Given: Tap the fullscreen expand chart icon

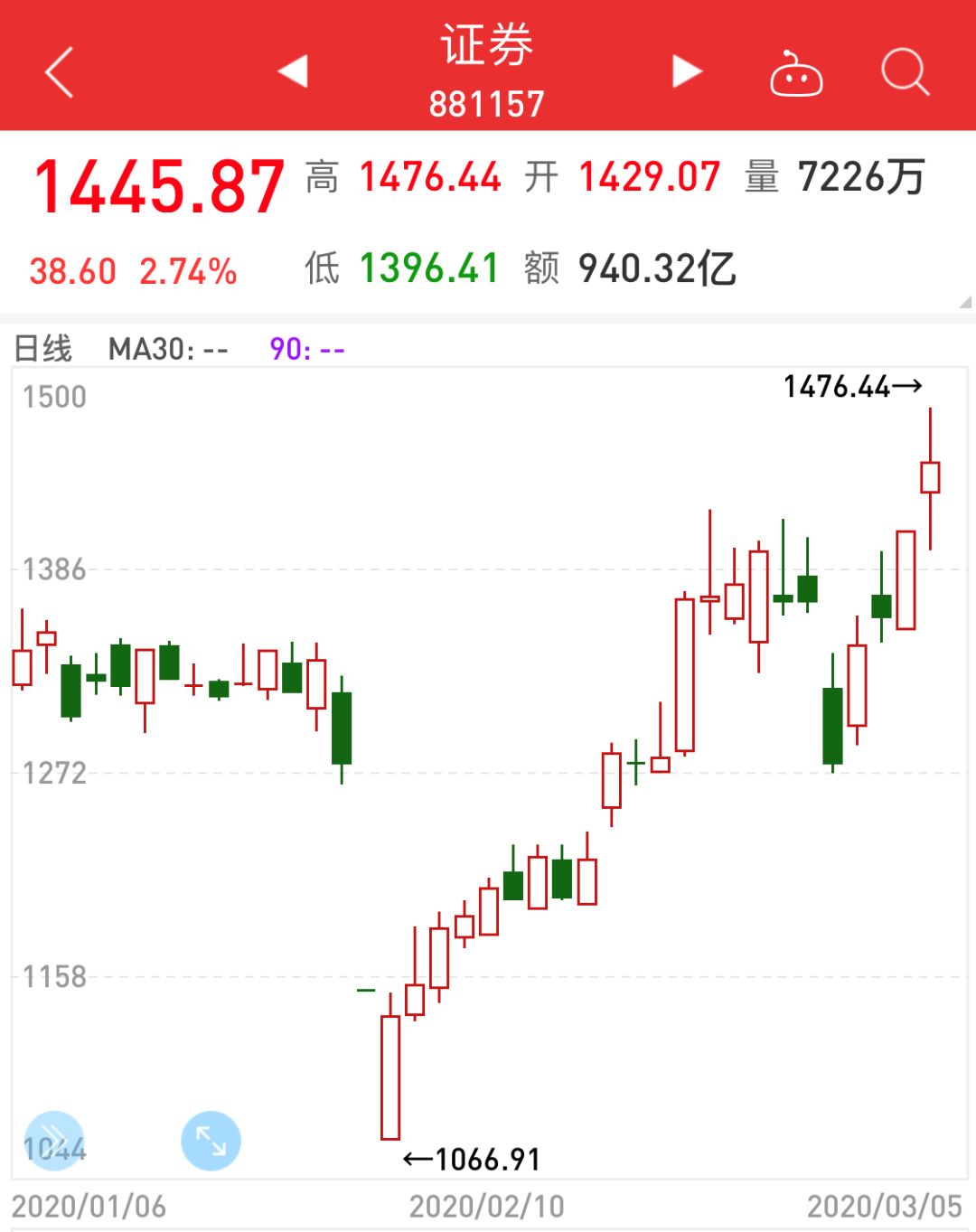Looking at the screenshot, I should tap(211, 1140).
